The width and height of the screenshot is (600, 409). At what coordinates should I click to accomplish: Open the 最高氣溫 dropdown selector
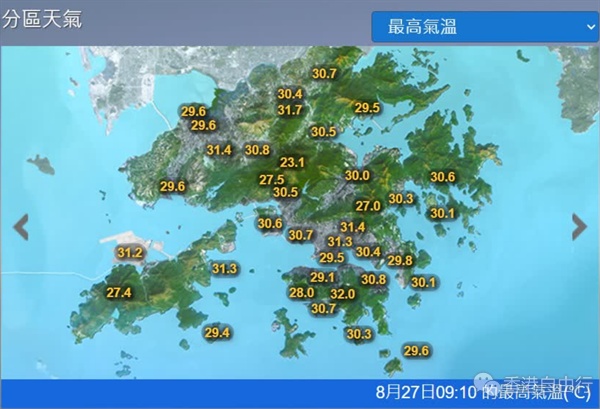pyautogui.click(x=484, y=26)
